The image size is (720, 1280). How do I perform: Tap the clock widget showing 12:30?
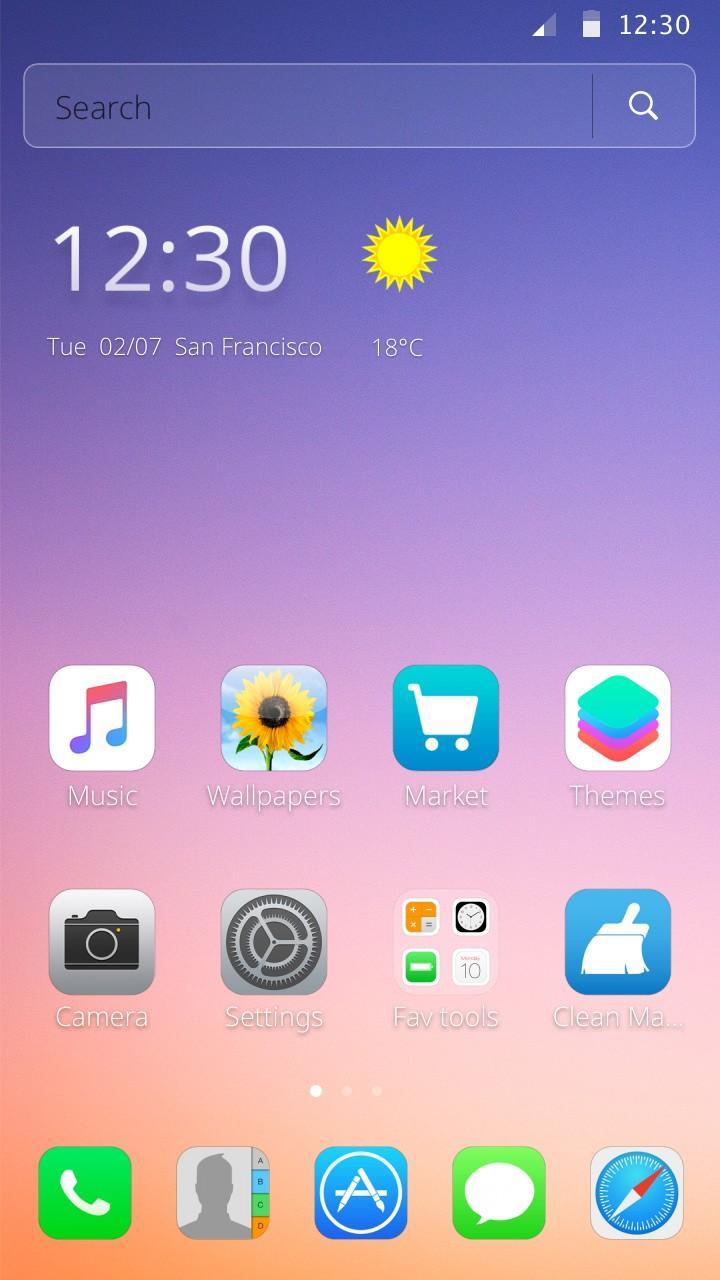click(x=170, y=260)
